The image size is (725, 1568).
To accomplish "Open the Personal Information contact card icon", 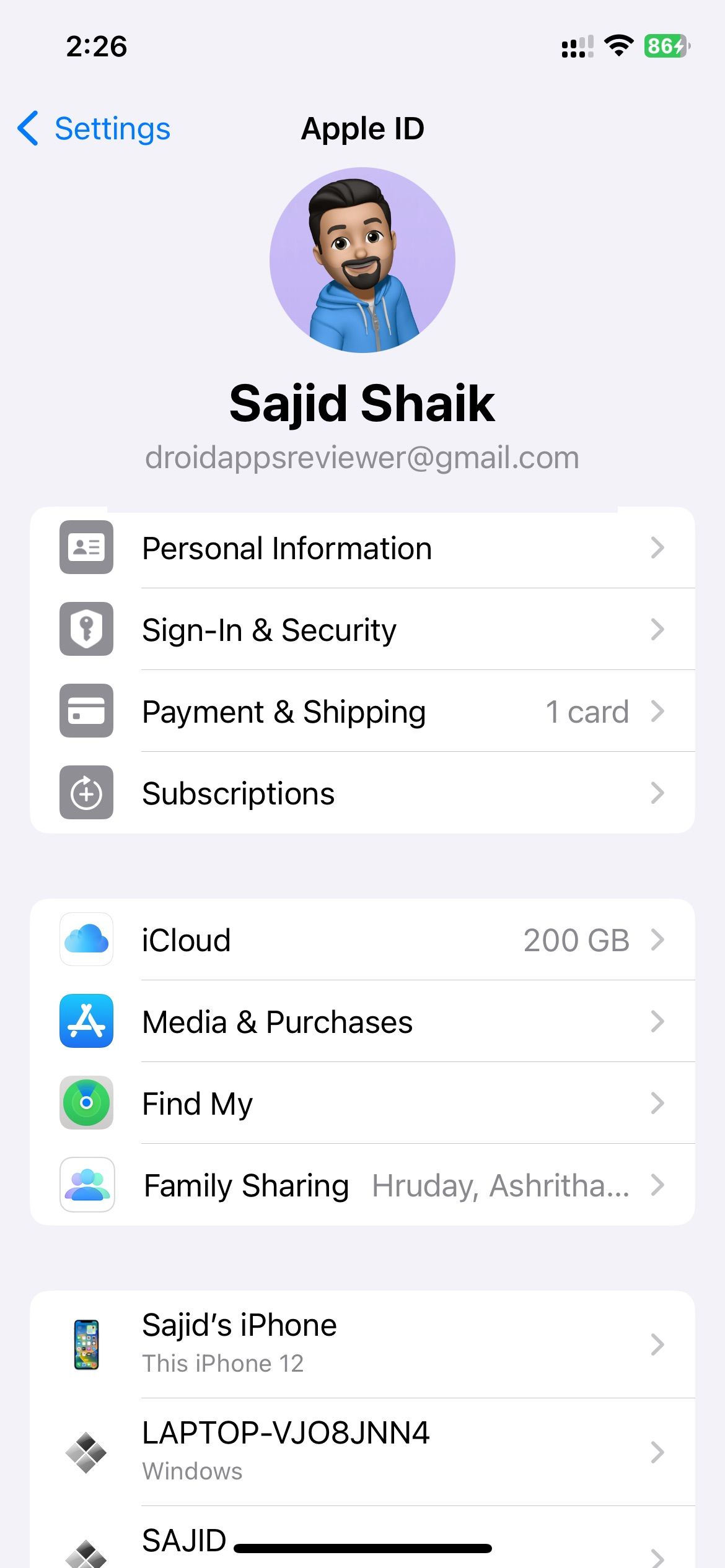I will tap(86, 547).
